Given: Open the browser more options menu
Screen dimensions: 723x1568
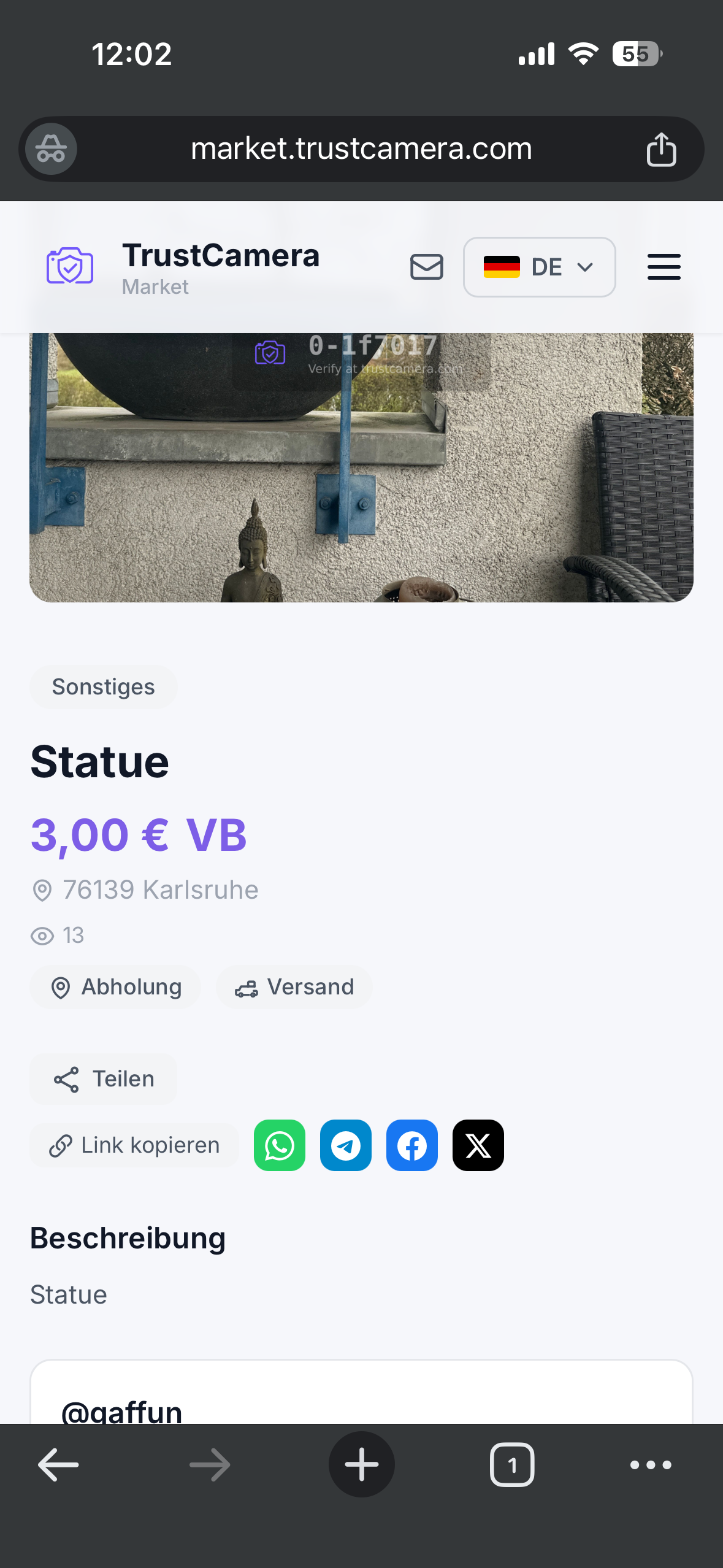Looking at the screenshot, I should click(x=651, y=1465).
